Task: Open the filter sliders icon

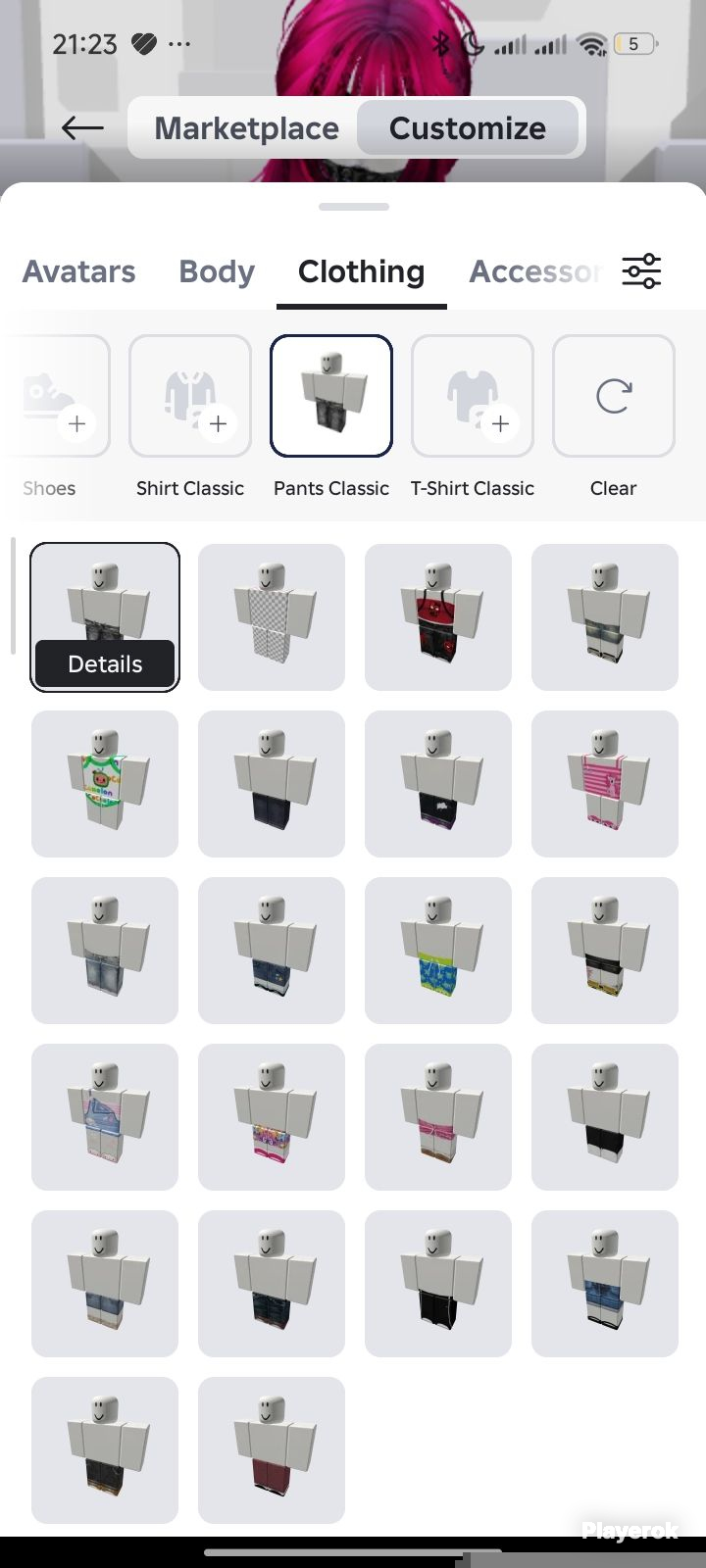Action: (641, 270)
